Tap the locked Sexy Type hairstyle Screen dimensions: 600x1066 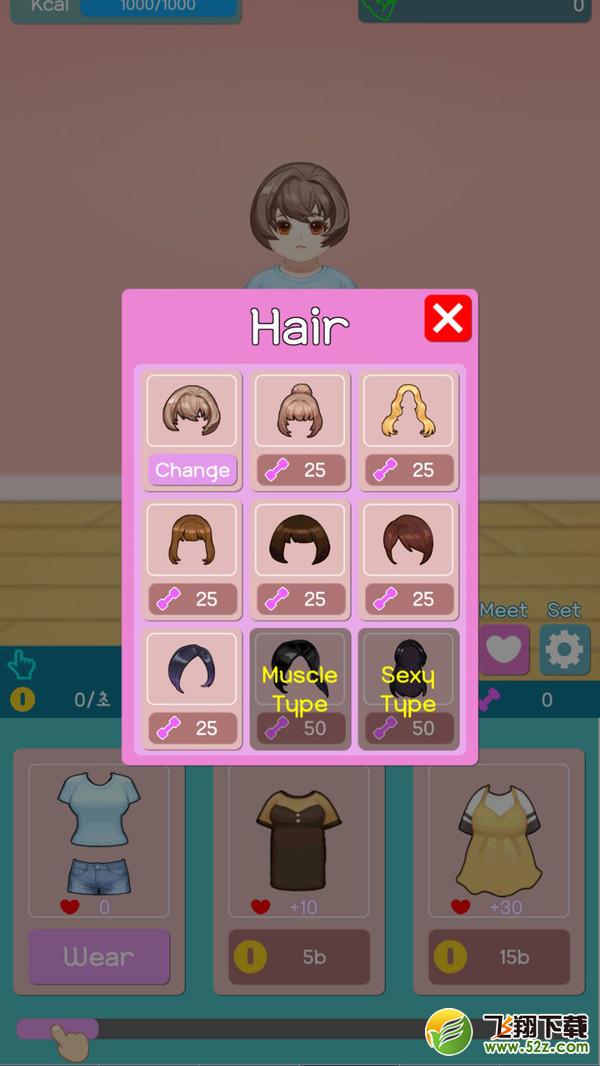(409, 689)
